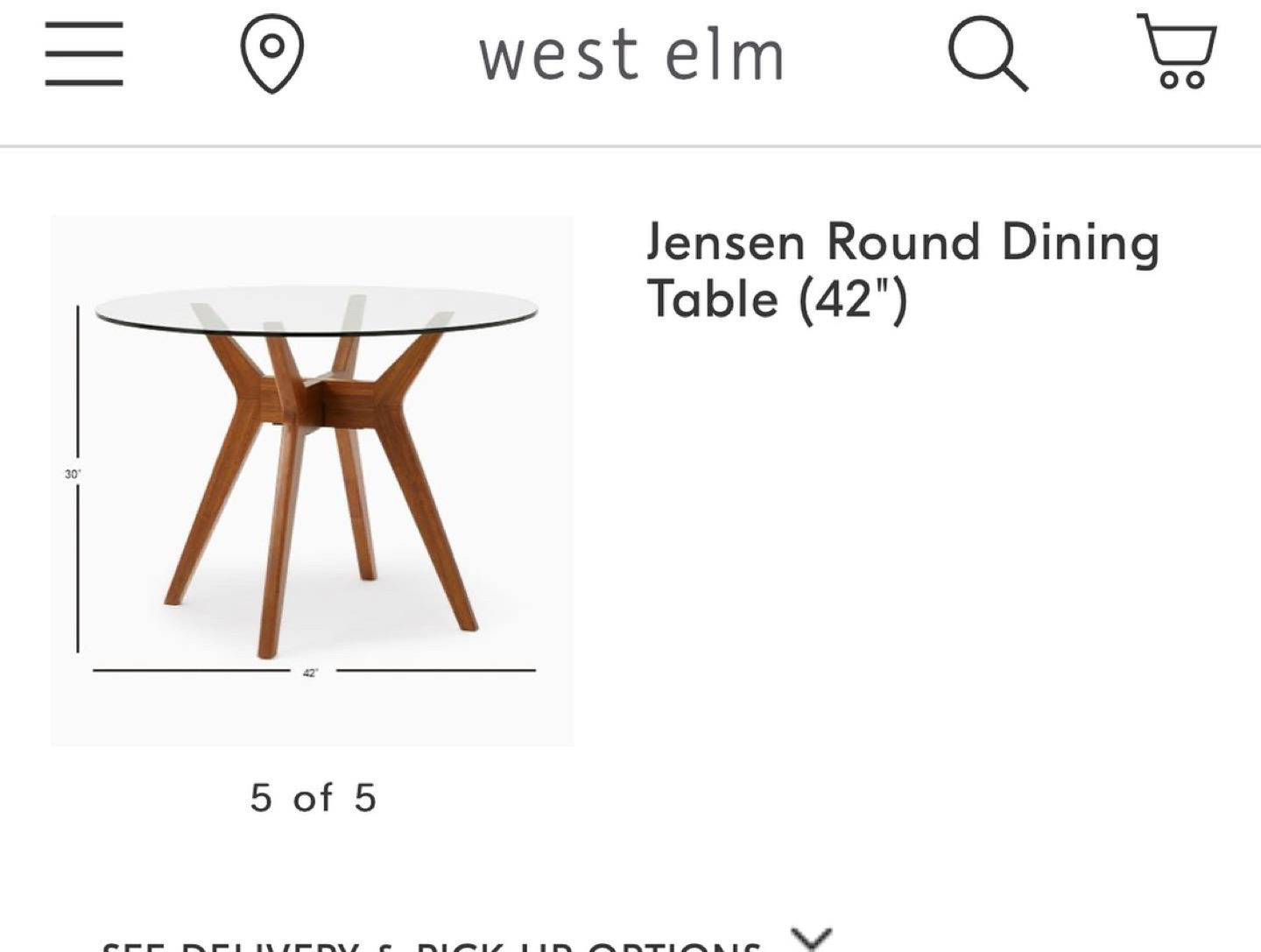Go to the west elm homepage

(630, 55)
